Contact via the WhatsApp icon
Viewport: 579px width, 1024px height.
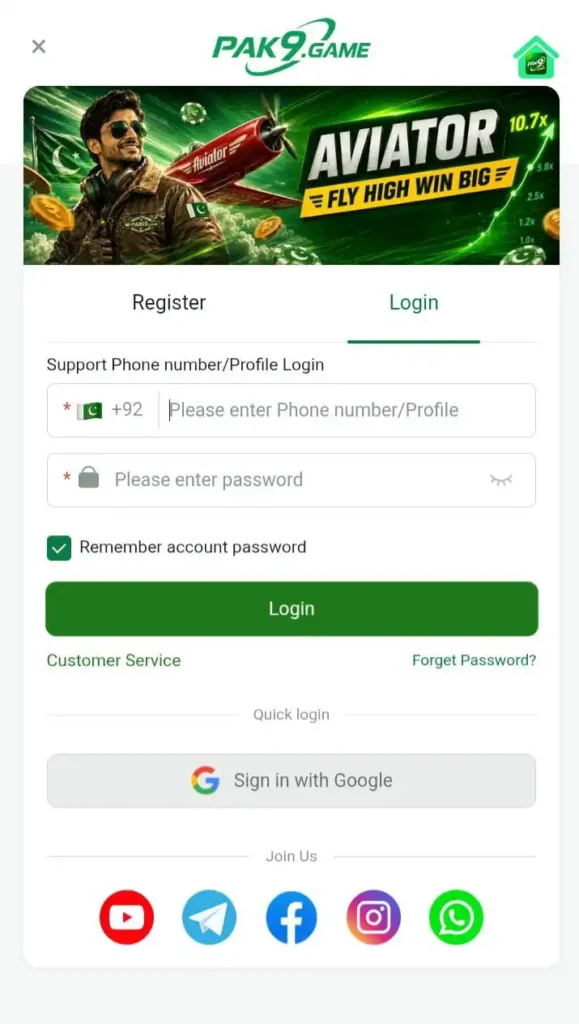click(x=456, y=917)
